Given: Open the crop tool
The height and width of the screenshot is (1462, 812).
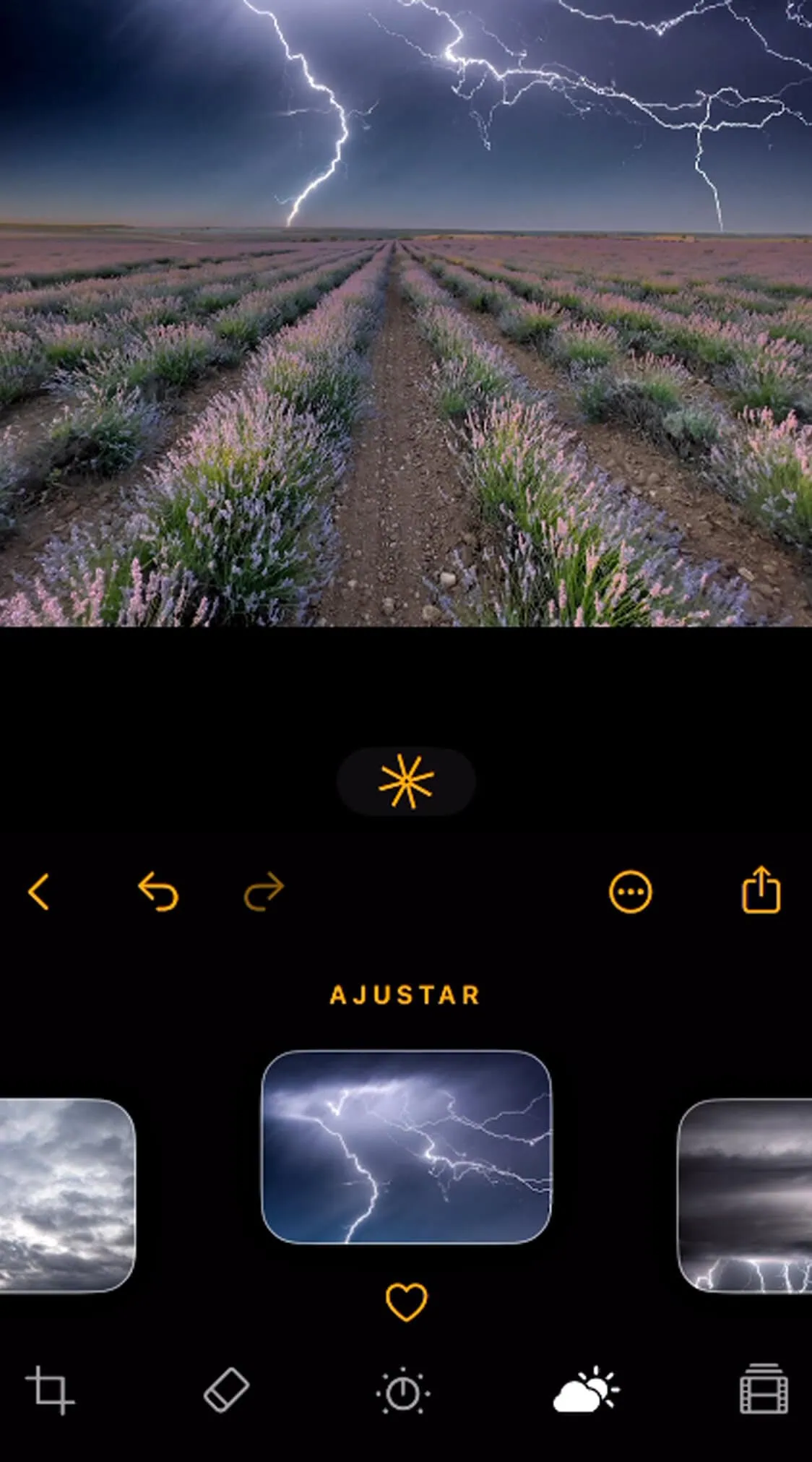Looking at the screenshot, I should (x=50, y=1389).
